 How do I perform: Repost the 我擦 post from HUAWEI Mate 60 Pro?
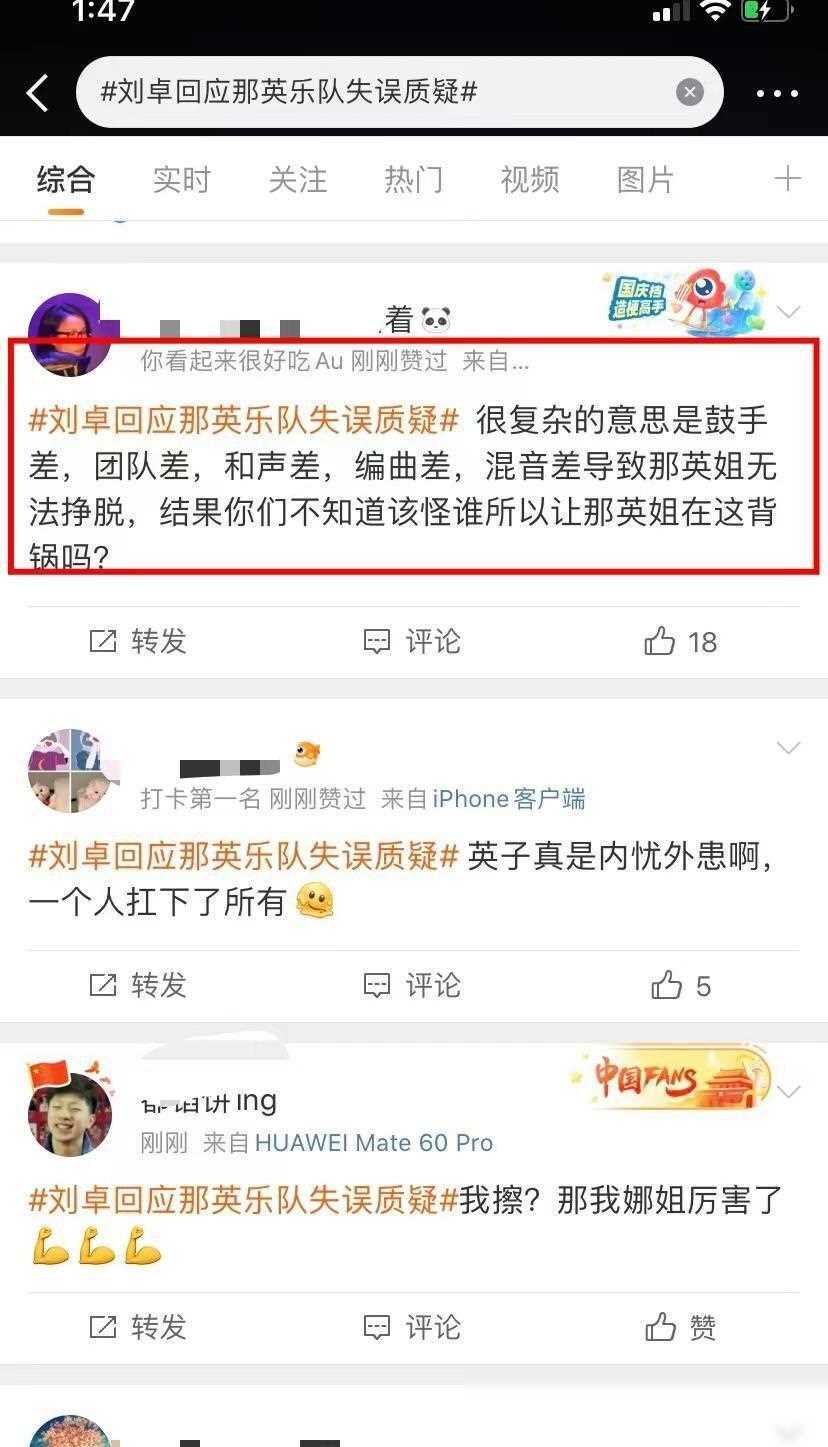[138, 1327]
